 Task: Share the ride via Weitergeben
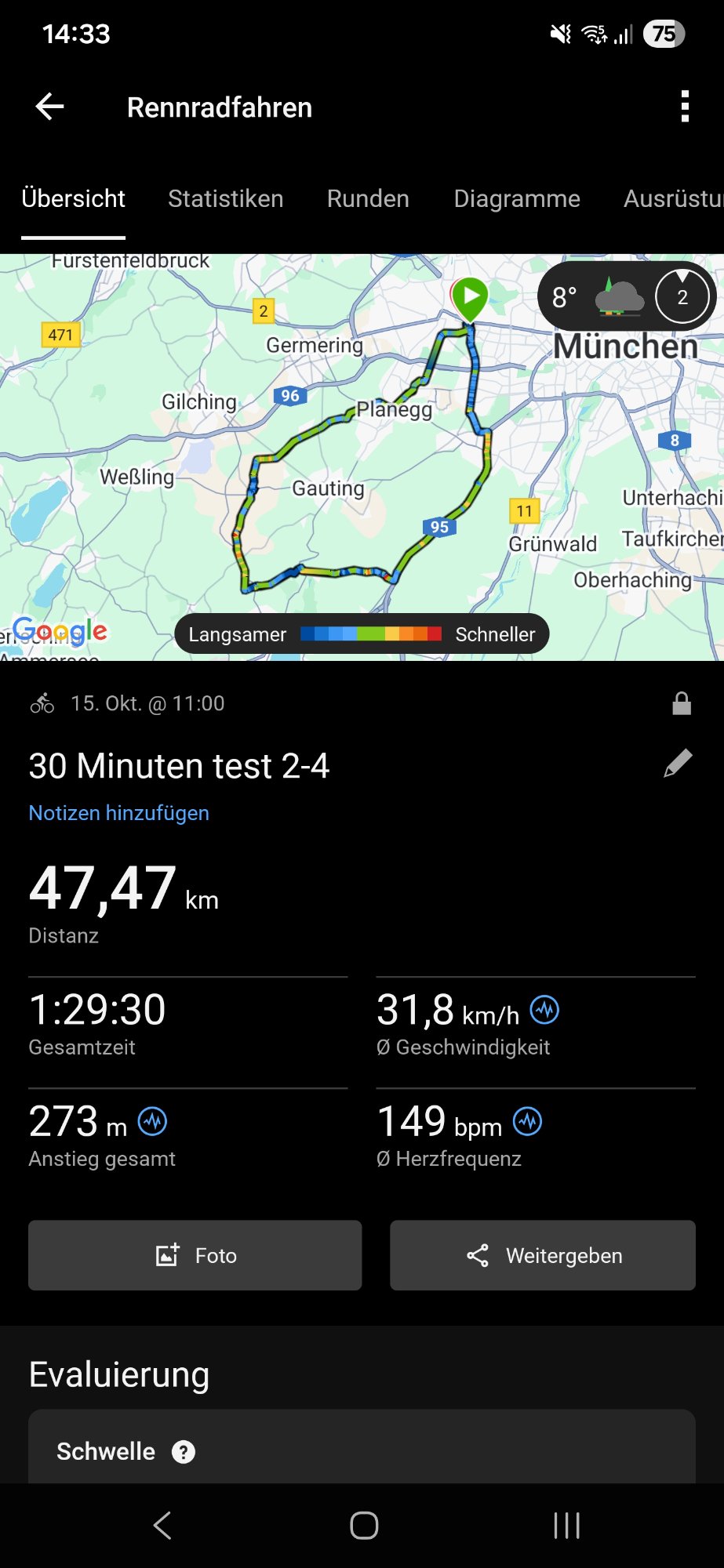click(x=543, y=1255)
